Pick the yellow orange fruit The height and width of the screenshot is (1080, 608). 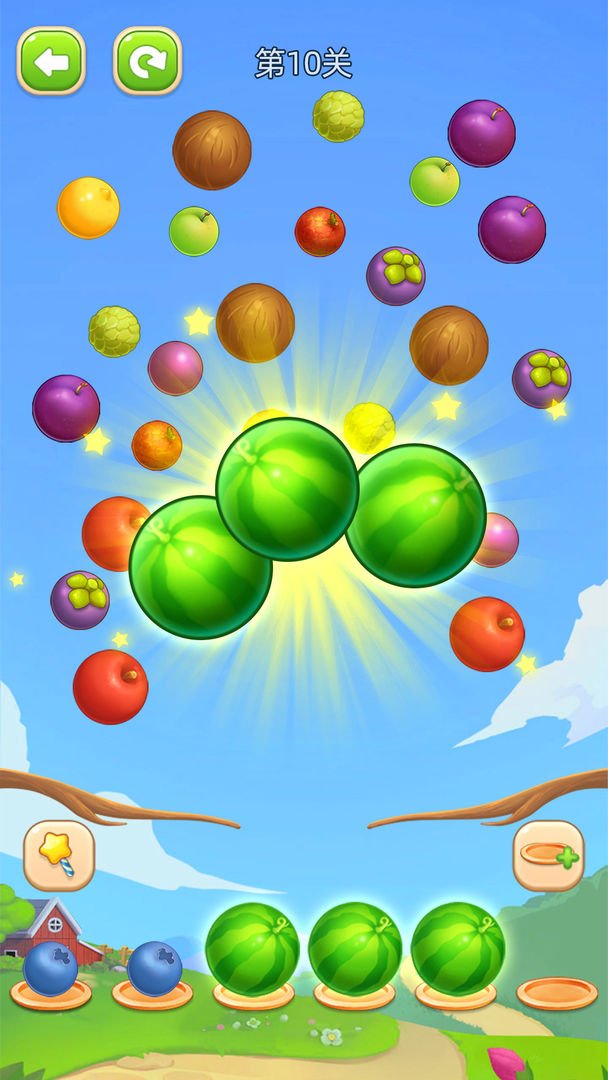point(88,208)
